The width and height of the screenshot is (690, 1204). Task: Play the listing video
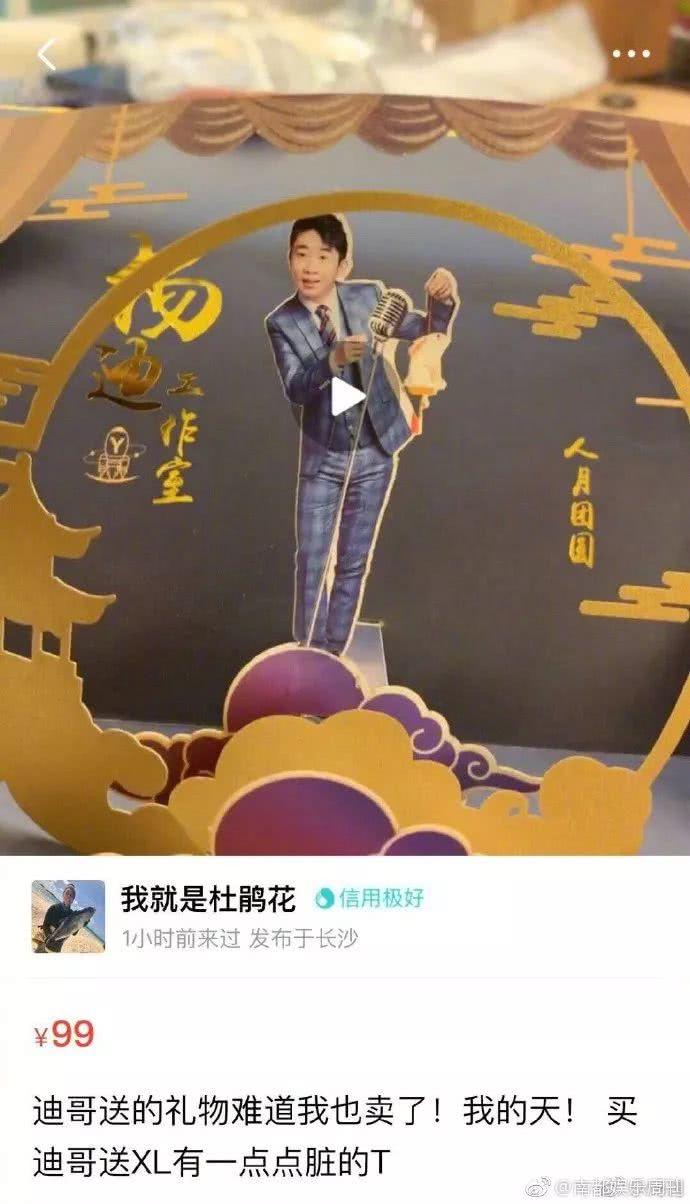tap(346, 397)
